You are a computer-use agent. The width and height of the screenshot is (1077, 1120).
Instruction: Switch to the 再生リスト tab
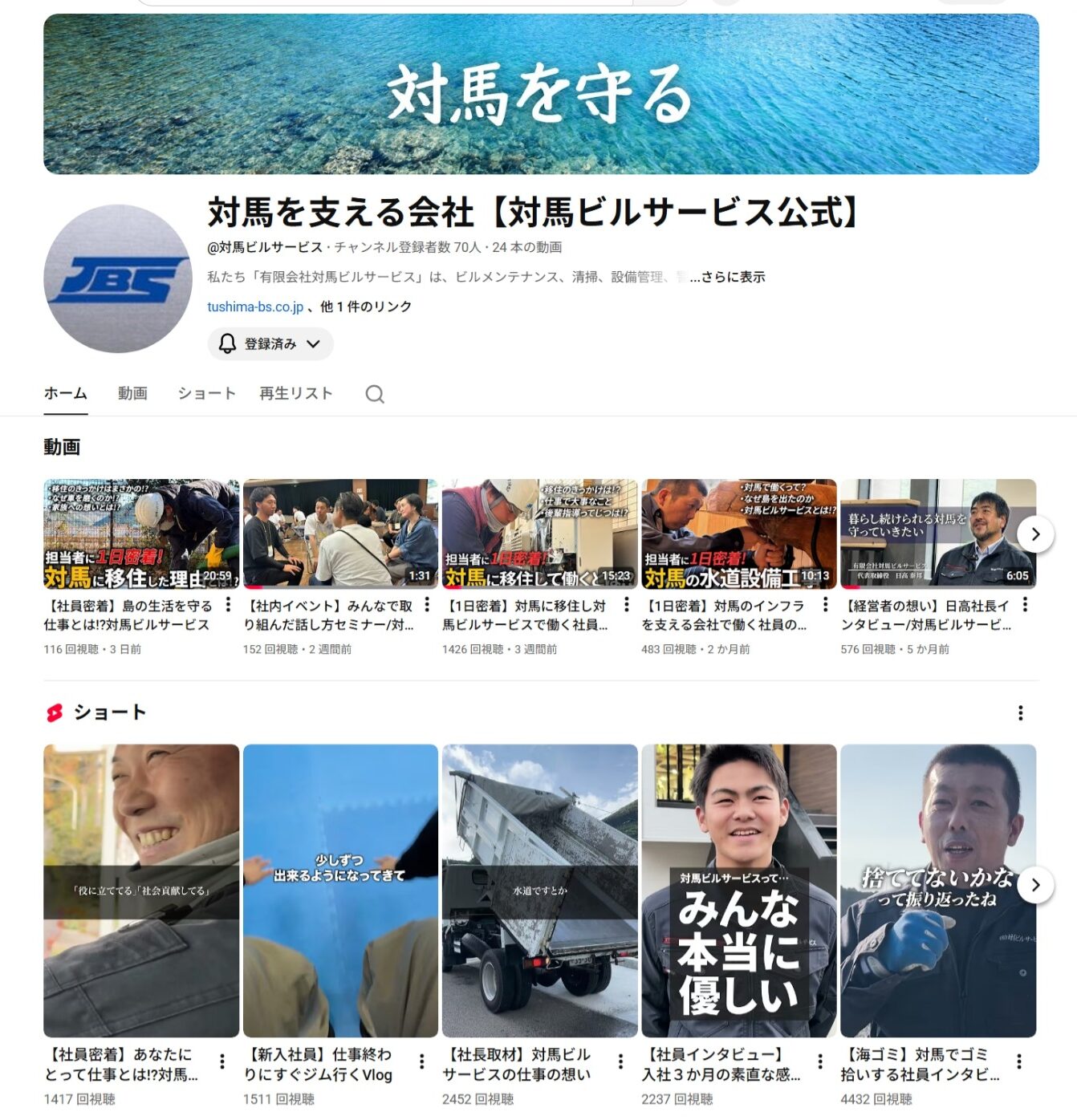(x=294, y=394)
